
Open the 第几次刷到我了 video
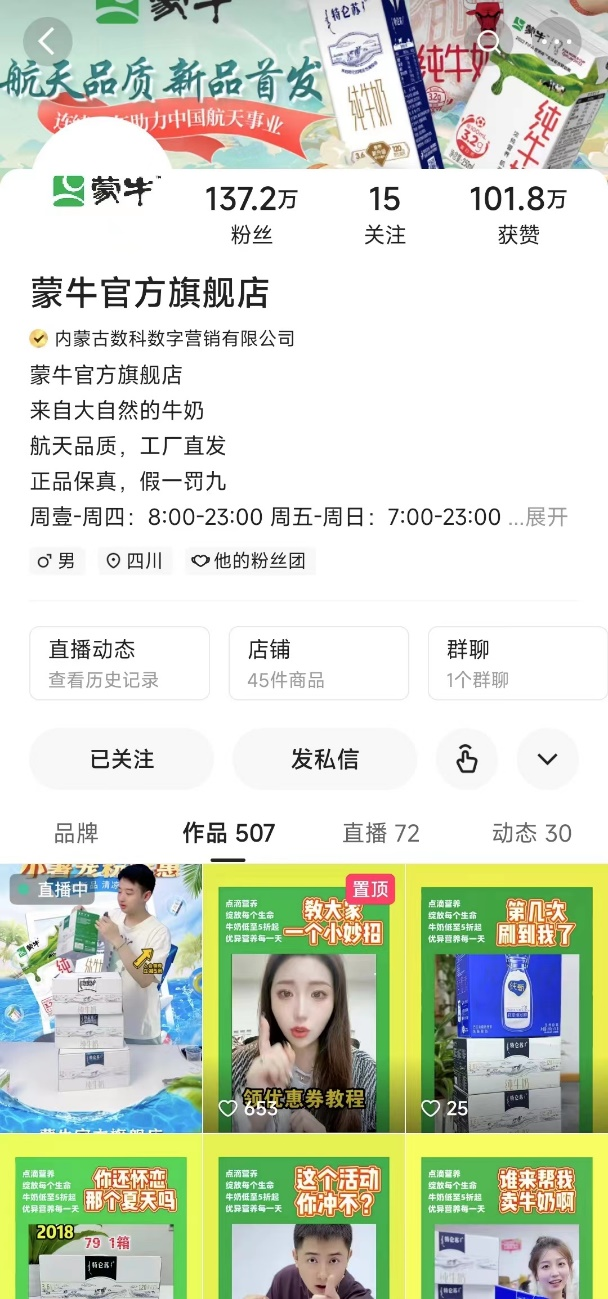pyautogui.click(x=506, y=1000)
